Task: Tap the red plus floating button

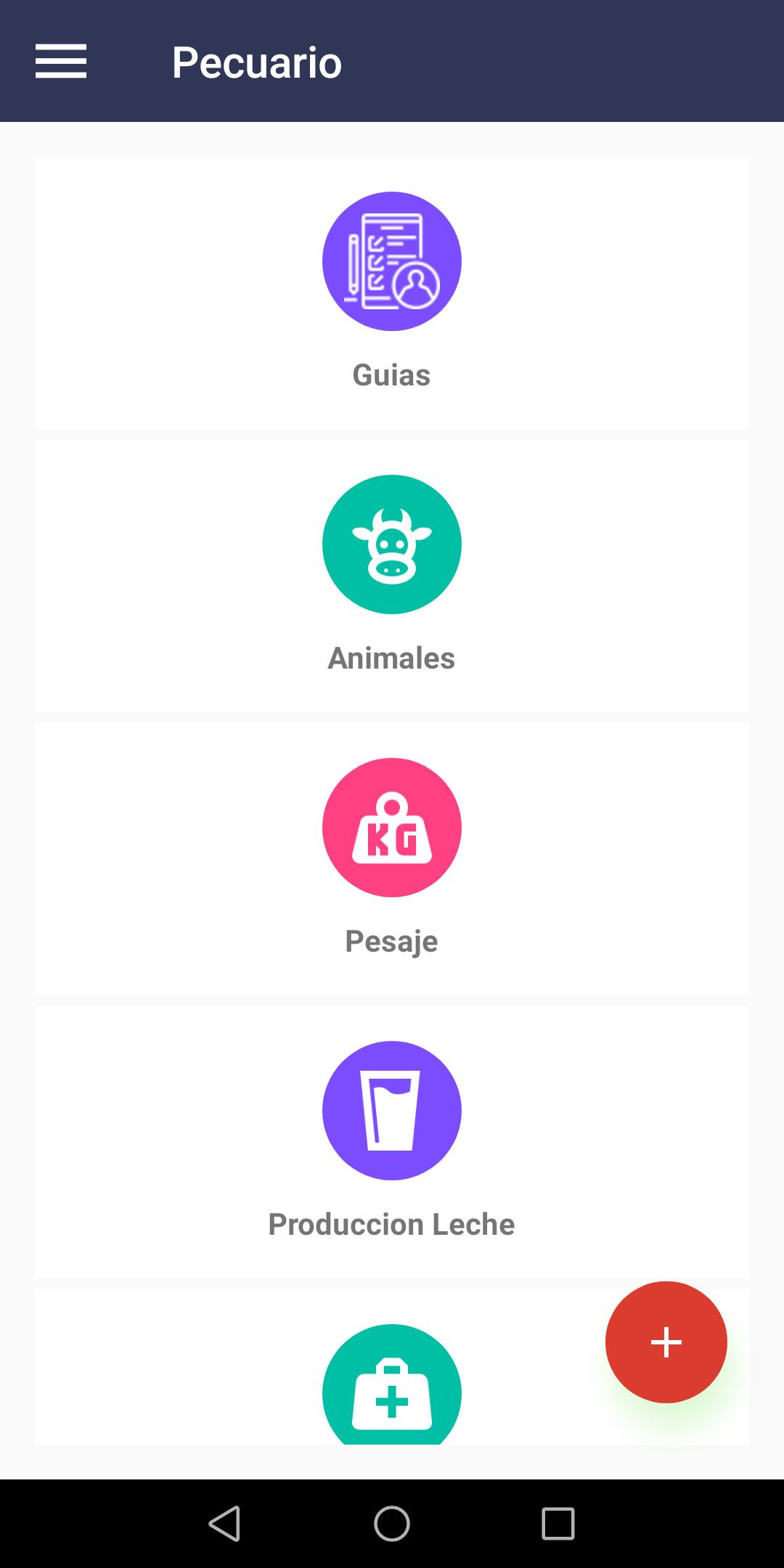Action: coord(666,1342)
